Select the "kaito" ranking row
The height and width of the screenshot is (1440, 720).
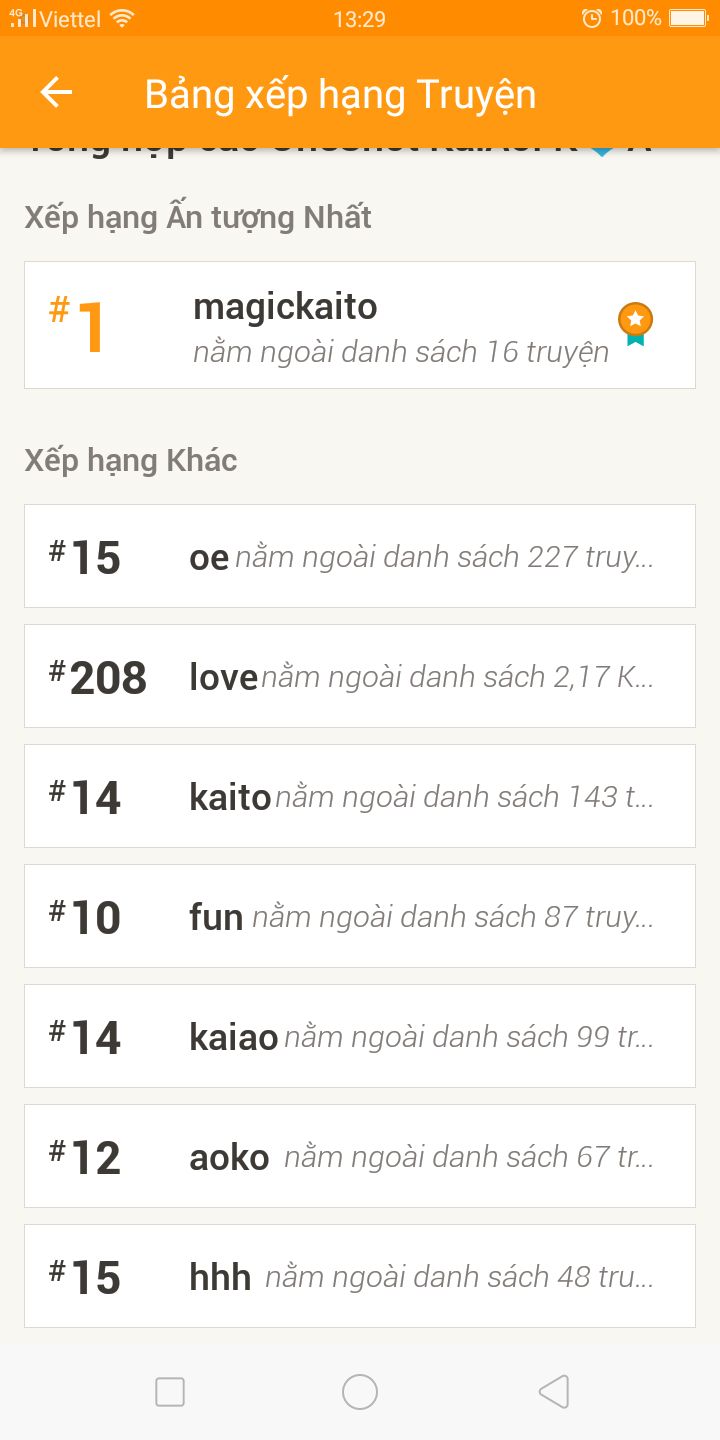360,796
